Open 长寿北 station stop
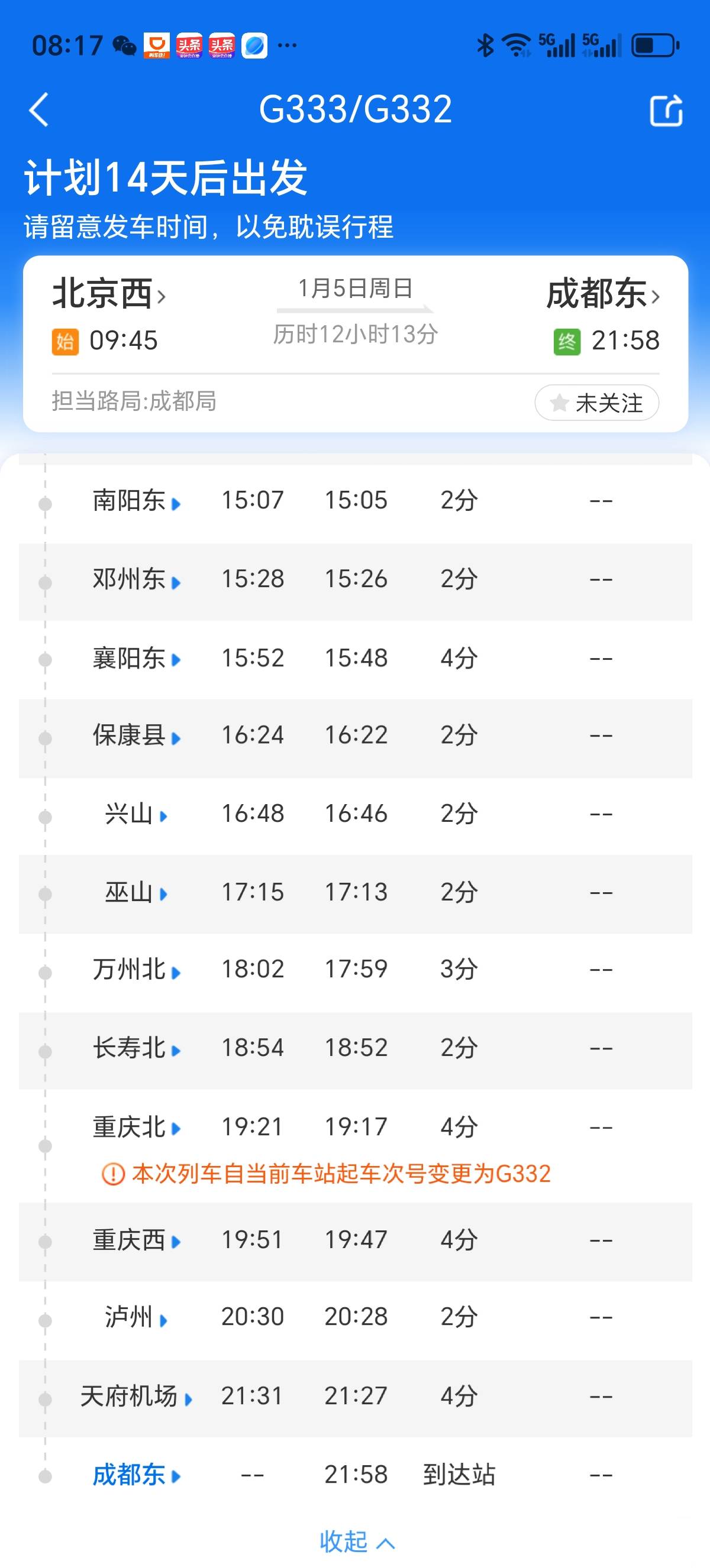Viewport: 710px width, 1568px height. coord(136,1049)
